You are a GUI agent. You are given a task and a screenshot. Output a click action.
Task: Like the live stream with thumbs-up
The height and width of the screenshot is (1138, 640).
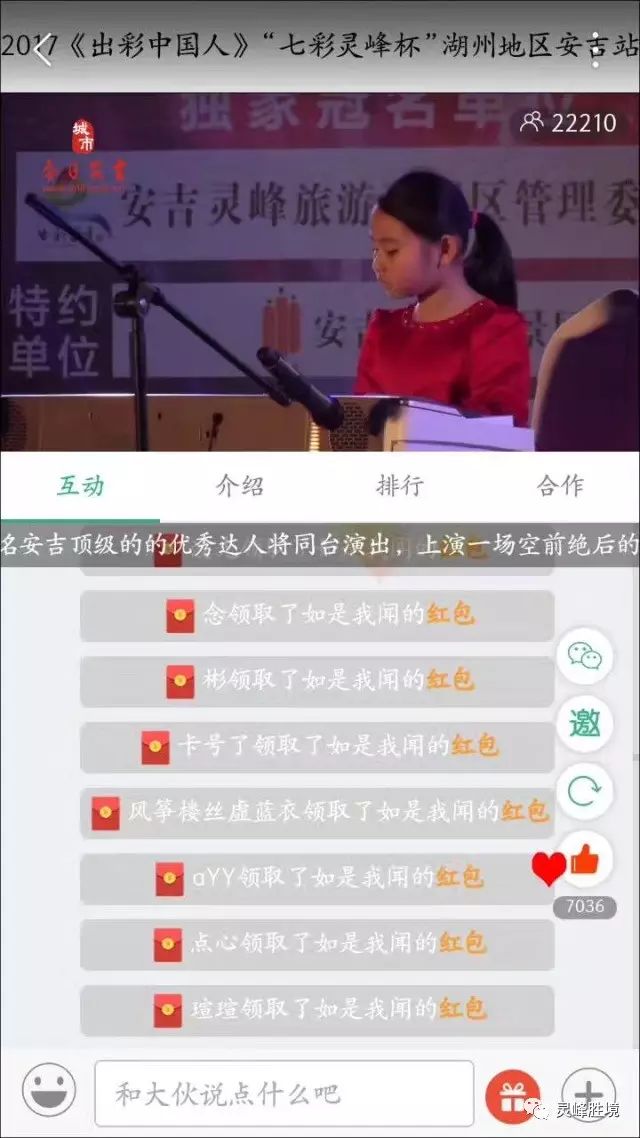(x=585, y=860)
